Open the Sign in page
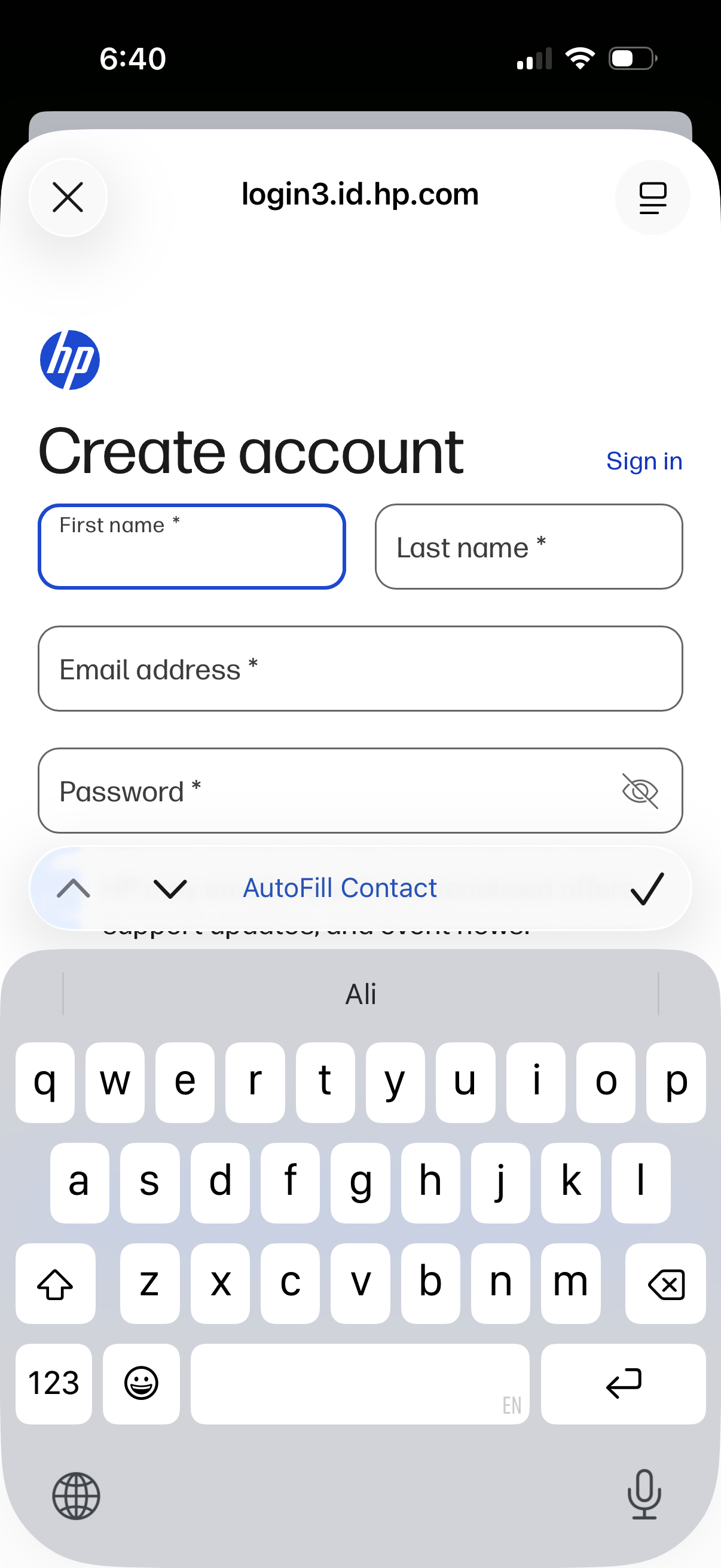Image resolution: width=721 pixels, height=1568 pixels. click(644, 461)
